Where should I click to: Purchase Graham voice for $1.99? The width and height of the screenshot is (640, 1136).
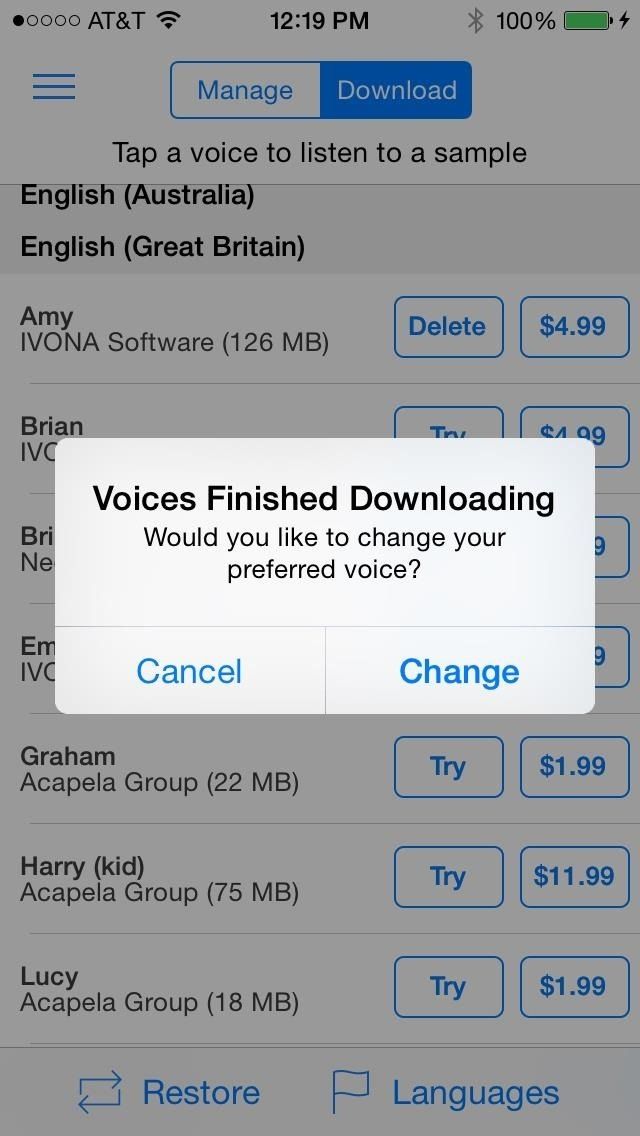pyautogui.click(x=573, y=767)
